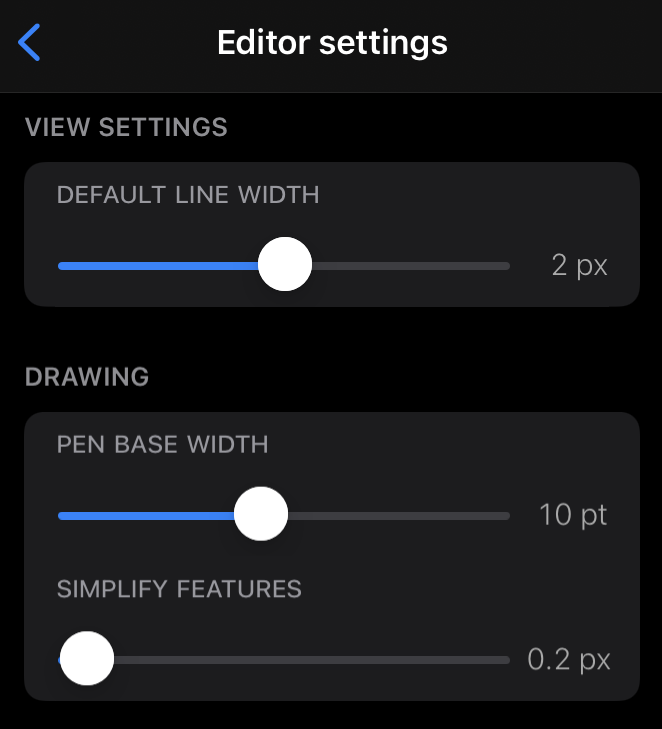Tap the Pen Base Width slider

point(261,515)
